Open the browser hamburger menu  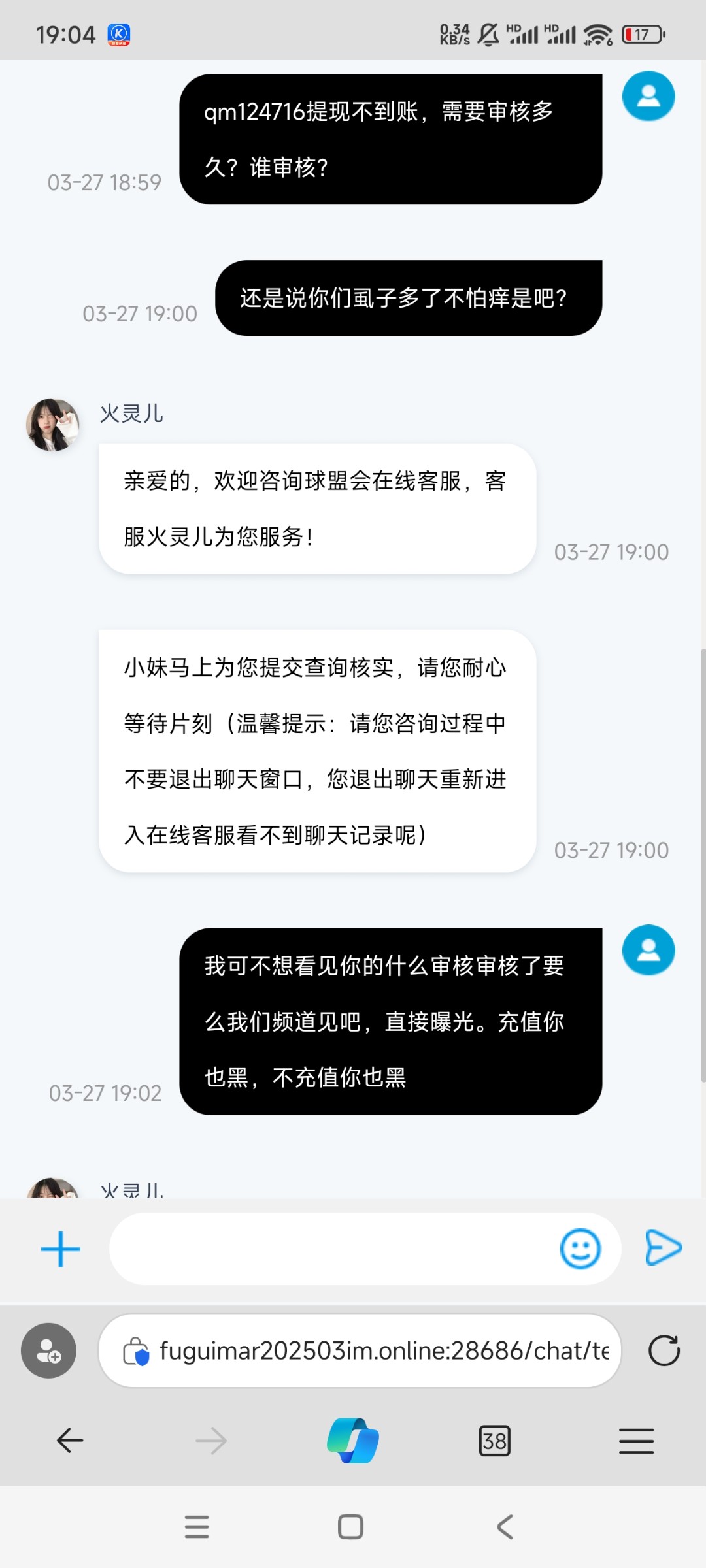(636, 1440)
